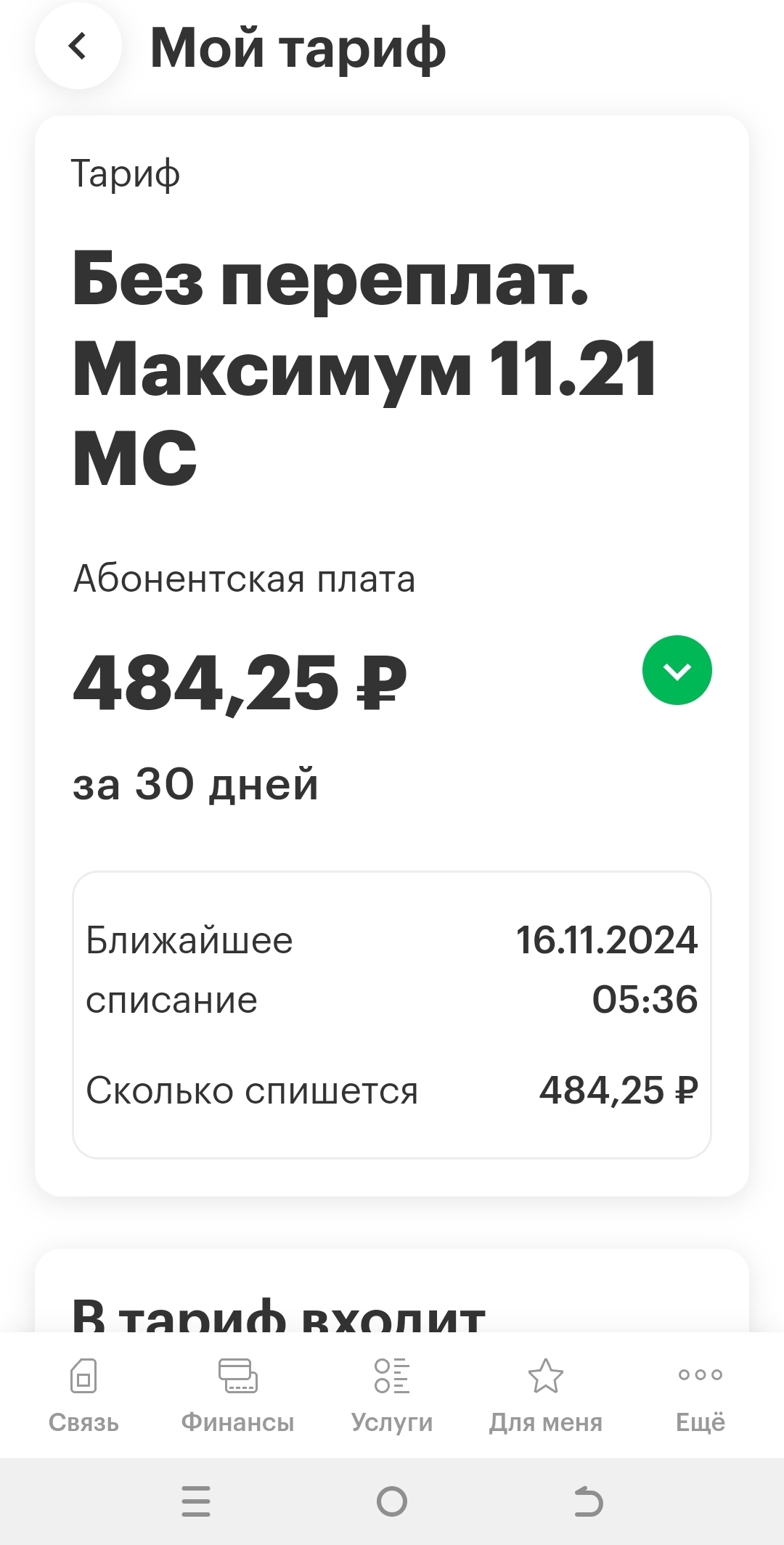Open system recent apps
This screenshot has height=1545, width=784.
coord(196,1501)
